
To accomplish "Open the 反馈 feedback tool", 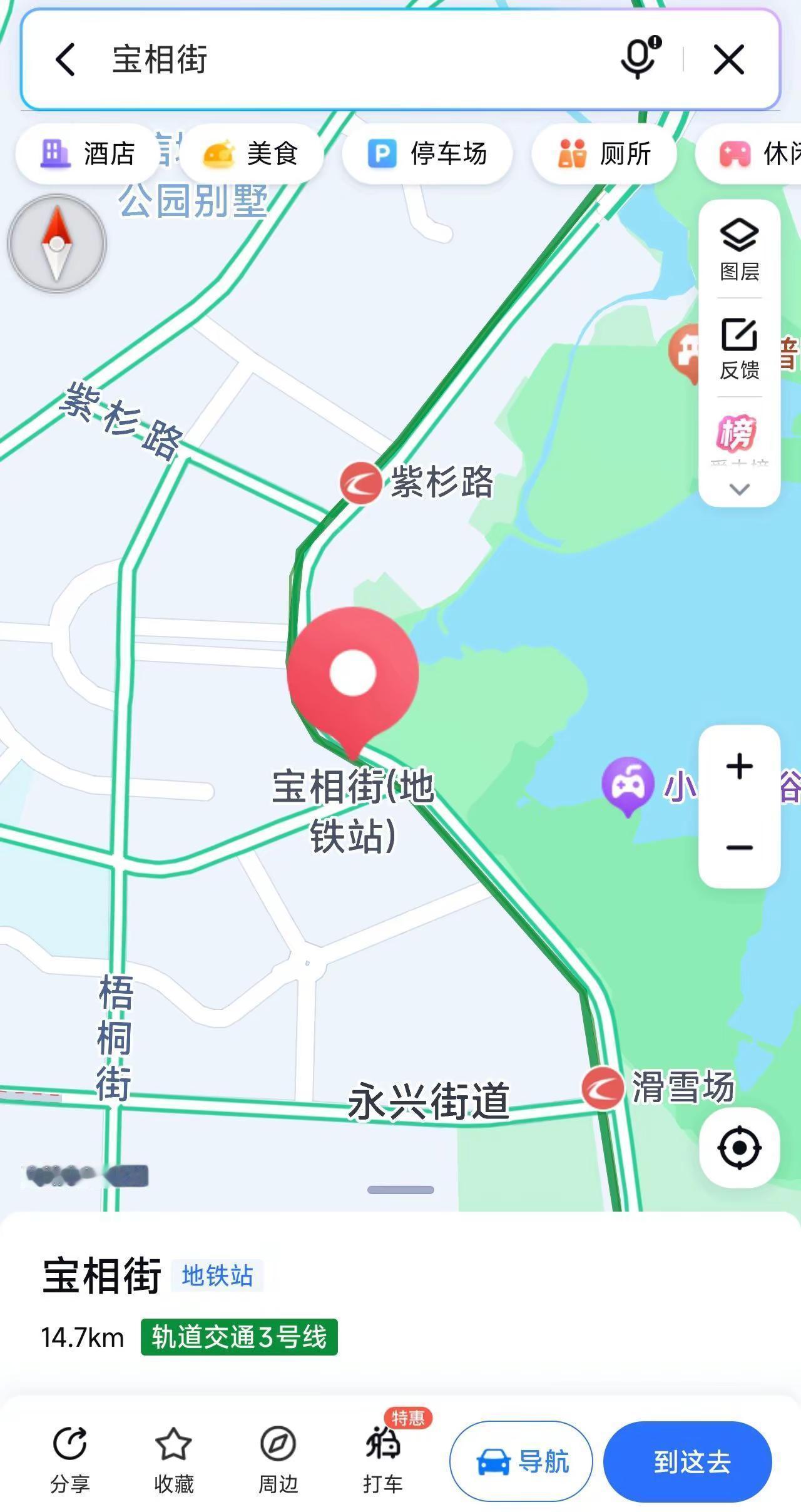I will pos(738,352).
